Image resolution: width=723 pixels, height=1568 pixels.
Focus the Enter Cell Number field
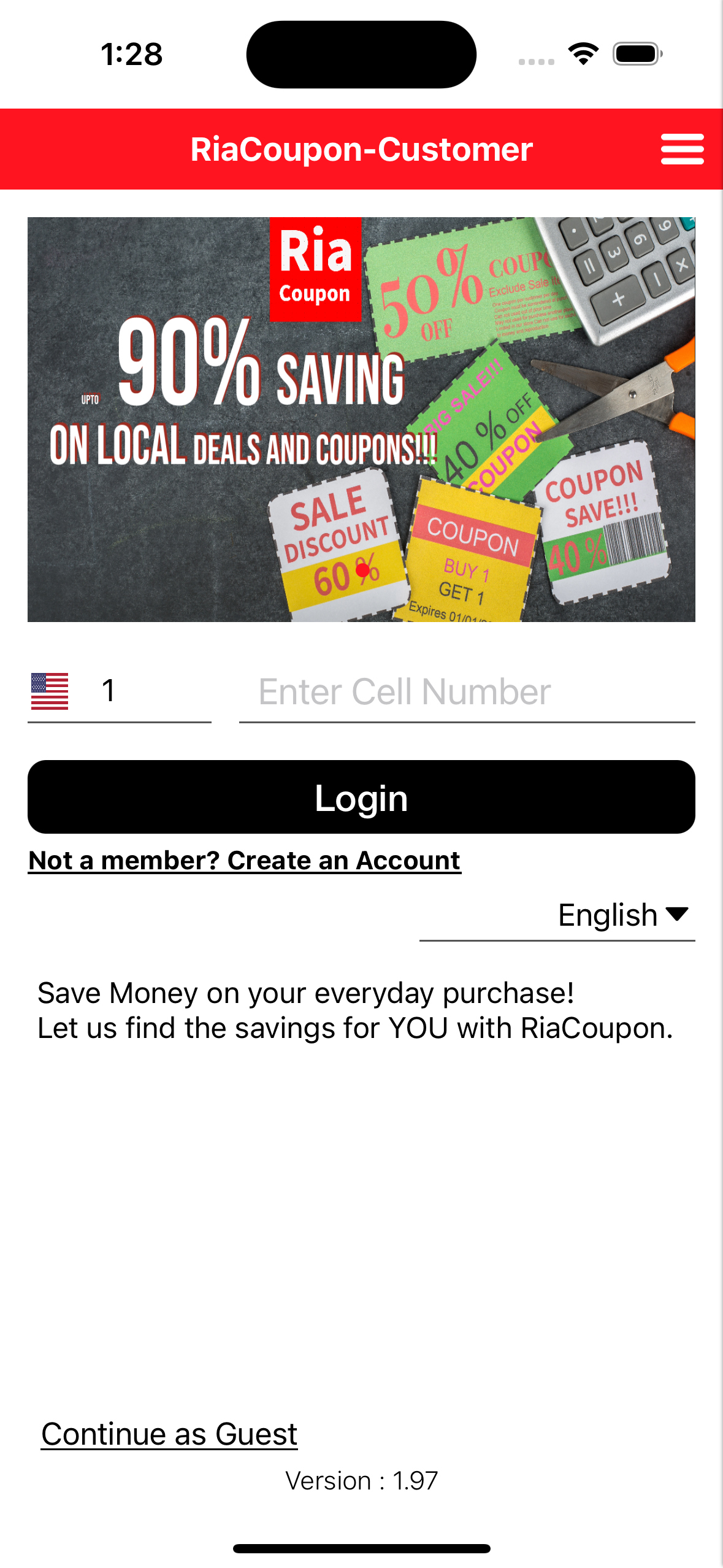[466, 692]
